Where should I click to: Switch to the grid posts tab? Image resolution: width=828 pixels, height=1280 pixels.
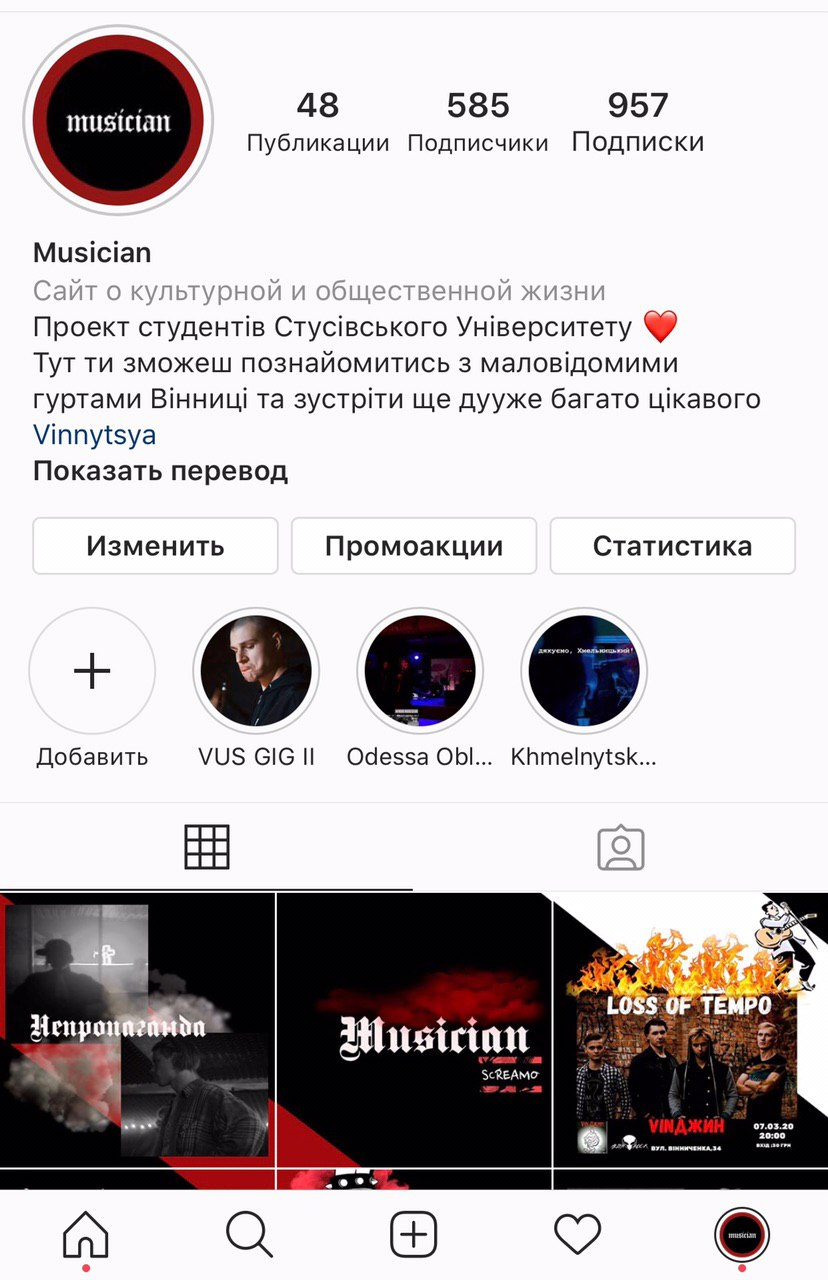point(207,847)
